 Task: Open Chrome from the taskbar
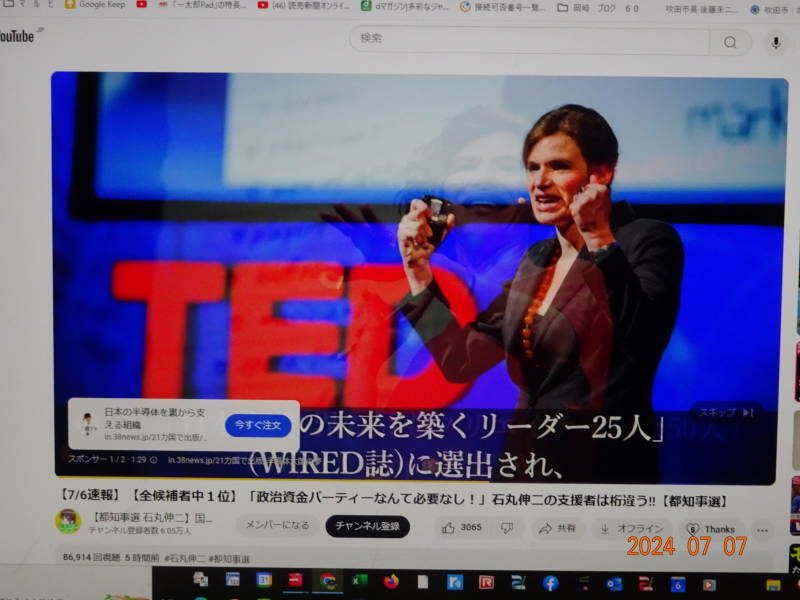pos(327,581)
